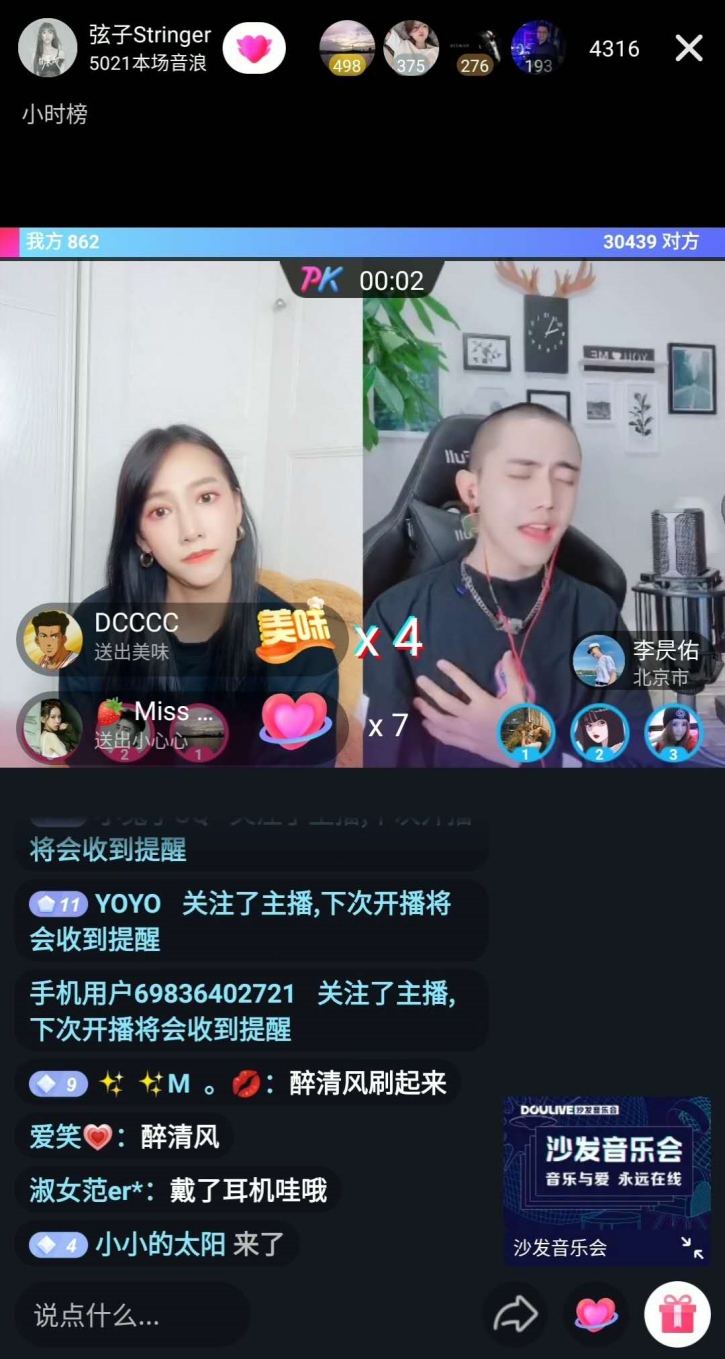Image resolution: width=725 pixels, height=1359 pixels.
Task: View the viewer with 375 score
Action: pyautogui.click(x=410, y=47)
